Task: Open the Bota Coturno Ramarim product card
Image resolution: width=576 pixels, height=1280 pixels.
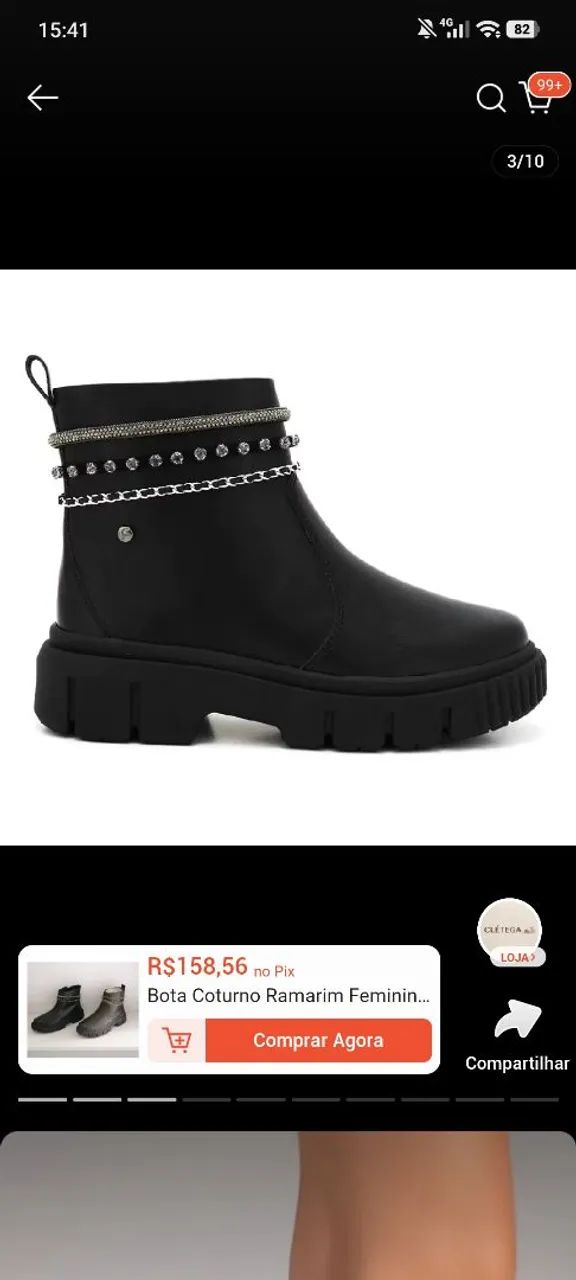Action: point(229,1009)
